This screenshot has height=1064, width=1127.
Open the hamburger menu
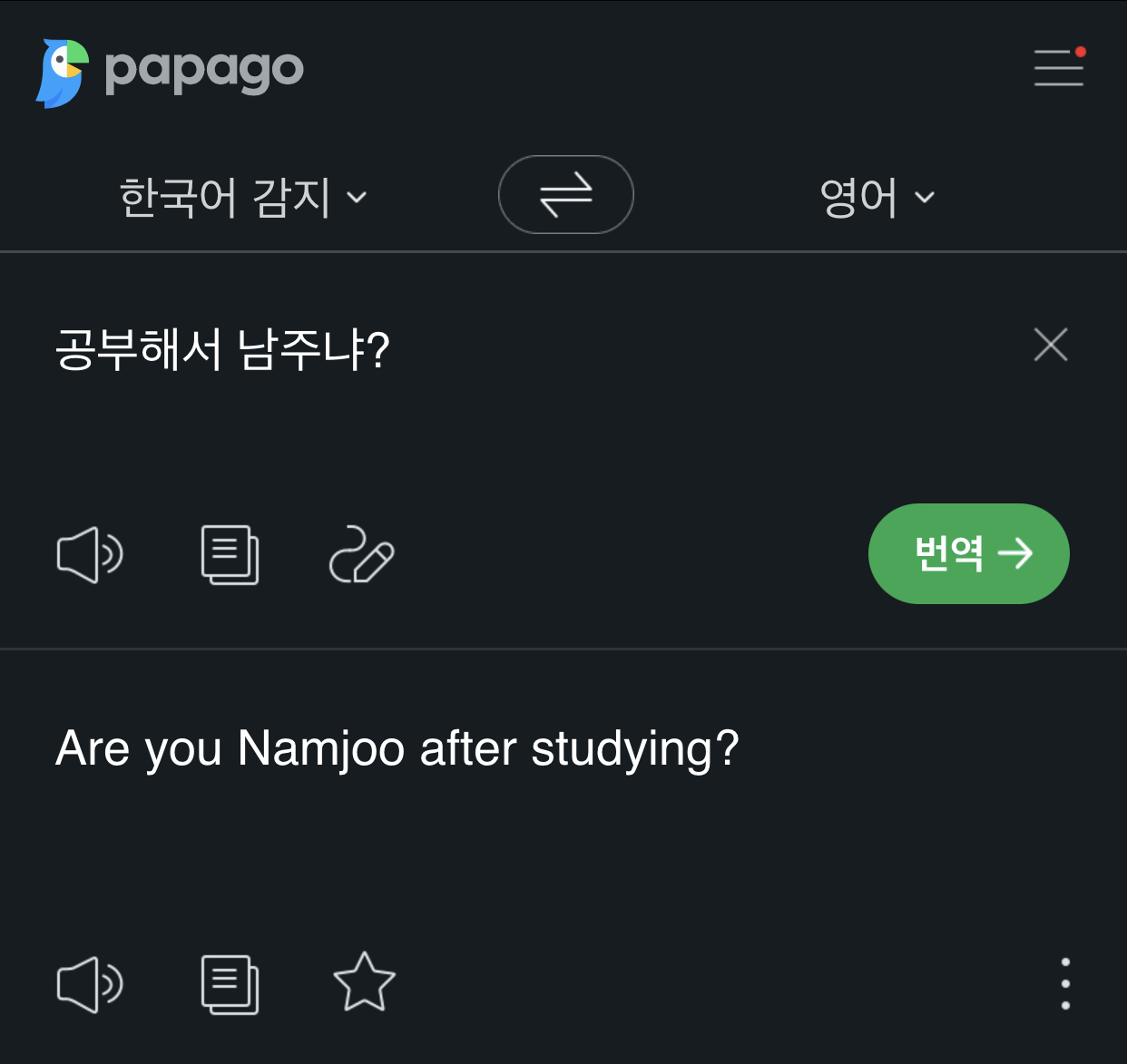1058,67
